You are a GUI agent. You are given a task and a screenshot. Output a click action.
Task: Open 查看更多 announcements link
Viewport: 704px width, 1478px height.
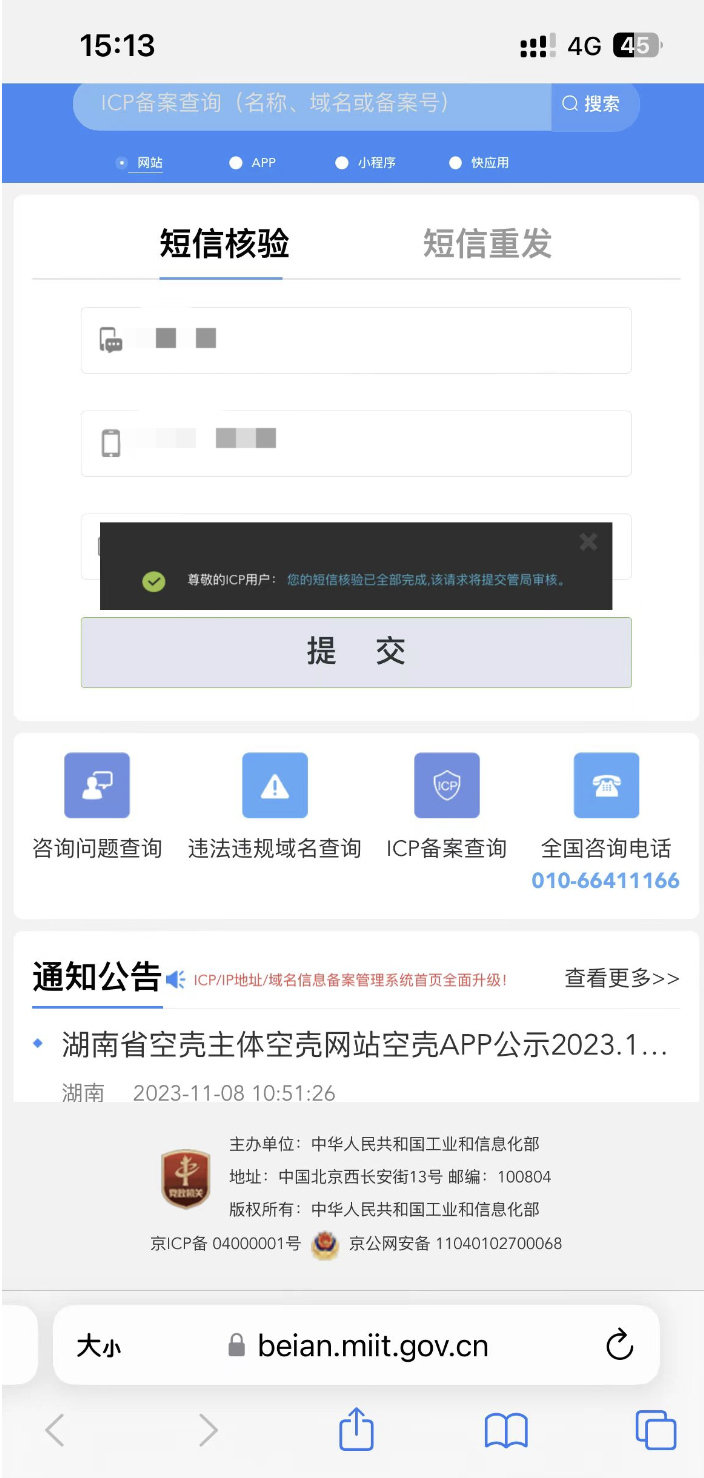621,978
